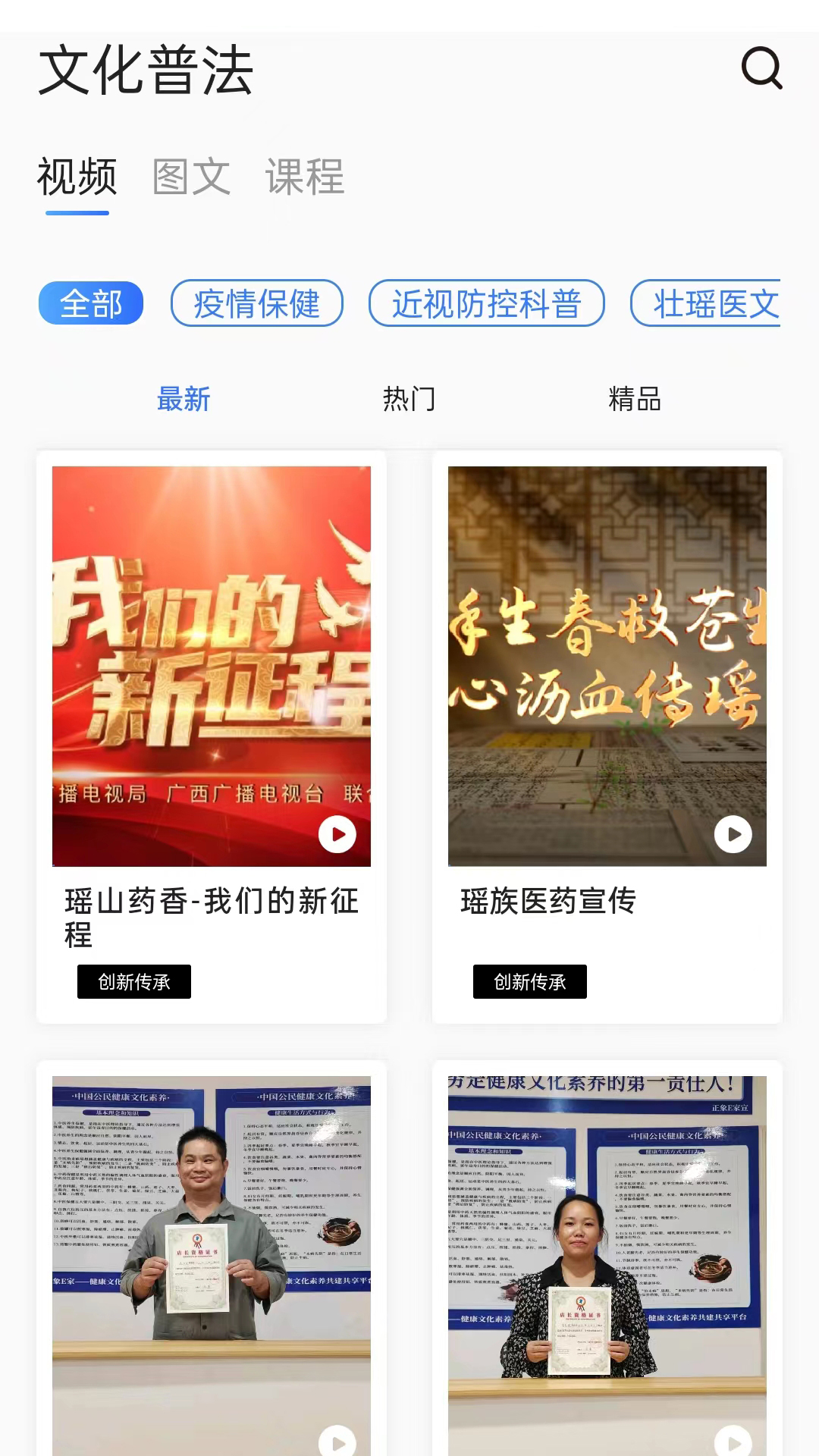
Task: Sort videos by 最新
Action: (184, 400)
